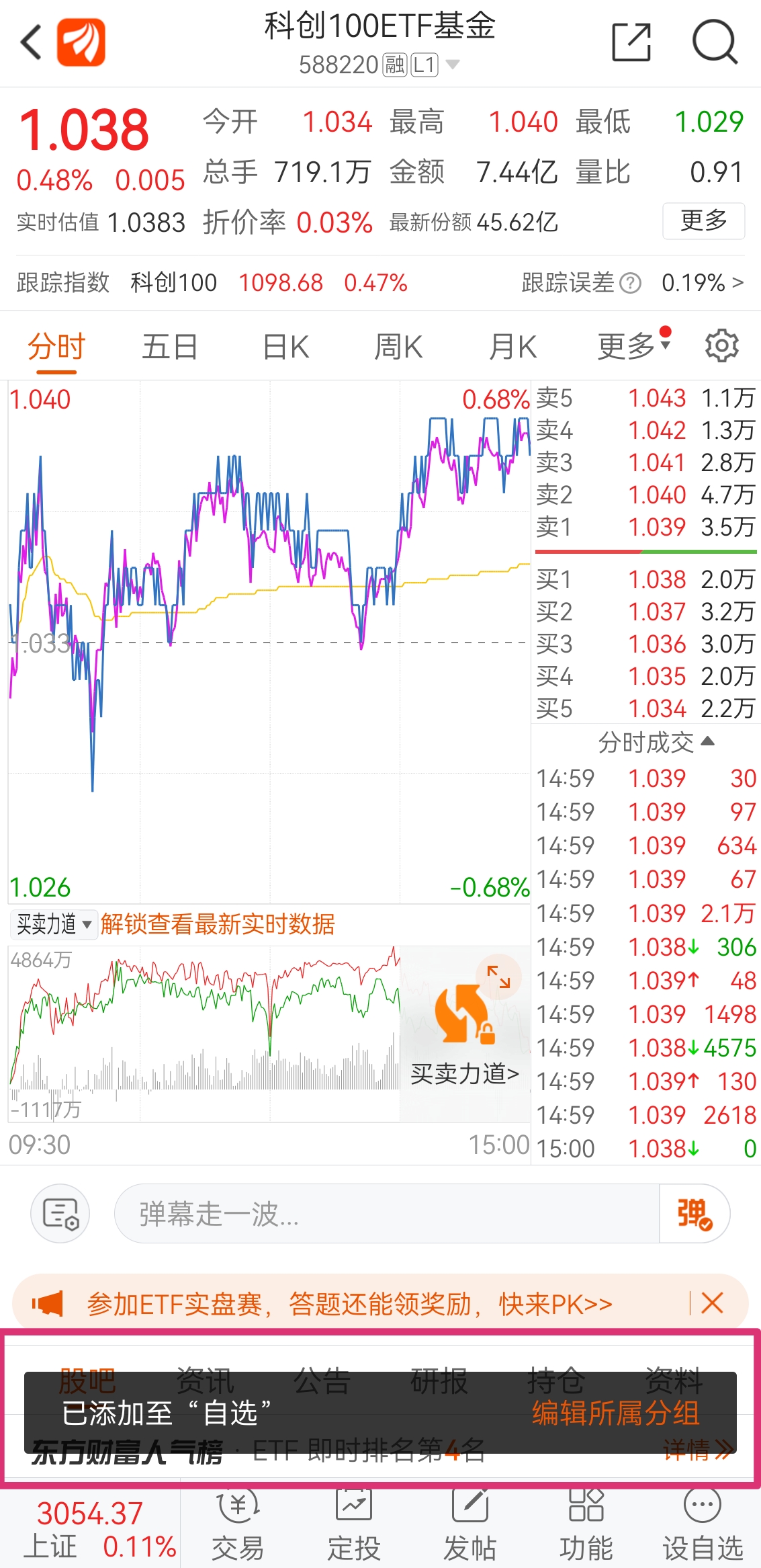Open the search icon top right
Viewport: 761px width, 1568px height.
(x=715, y=42)
